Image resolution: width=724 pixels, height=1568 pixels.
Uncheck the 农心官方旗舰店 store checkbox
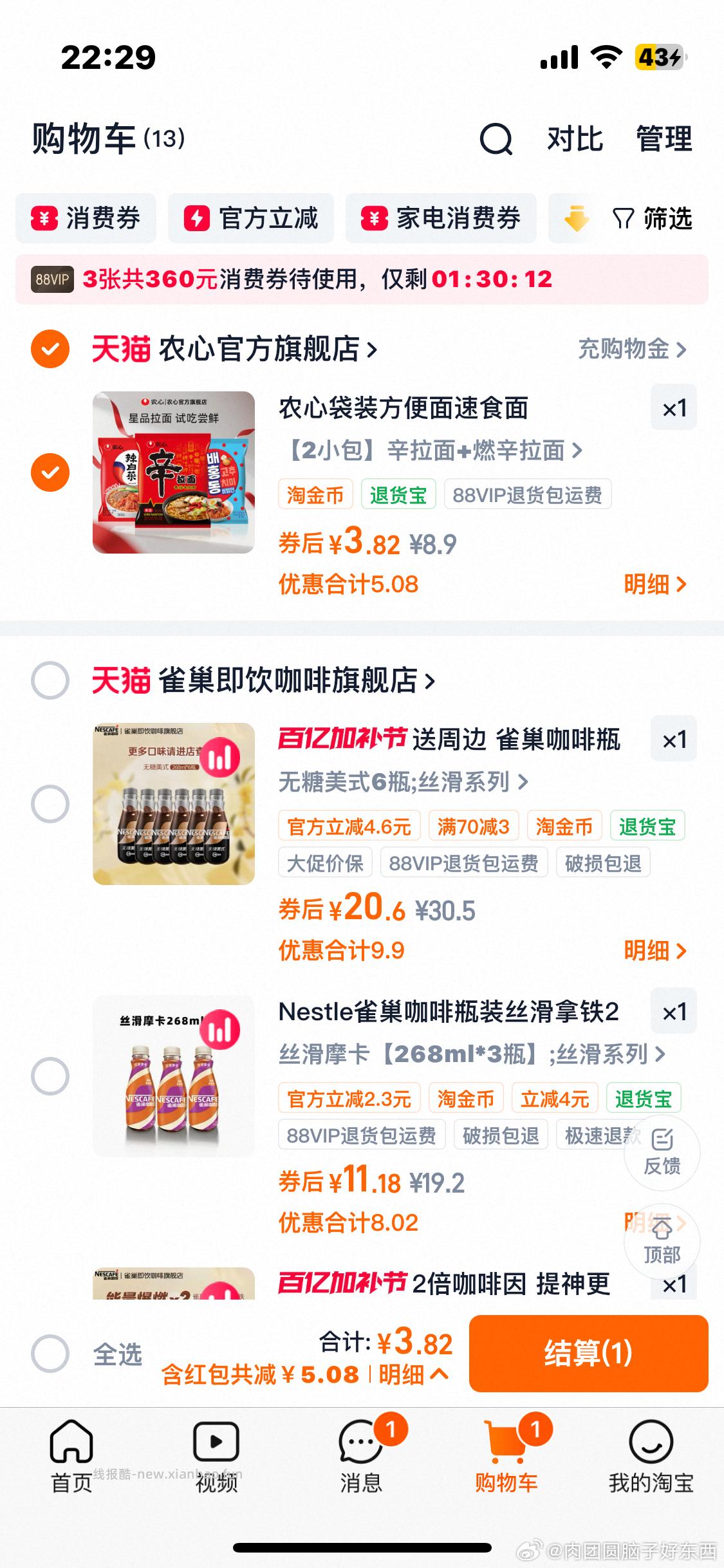tap(50, 348)
